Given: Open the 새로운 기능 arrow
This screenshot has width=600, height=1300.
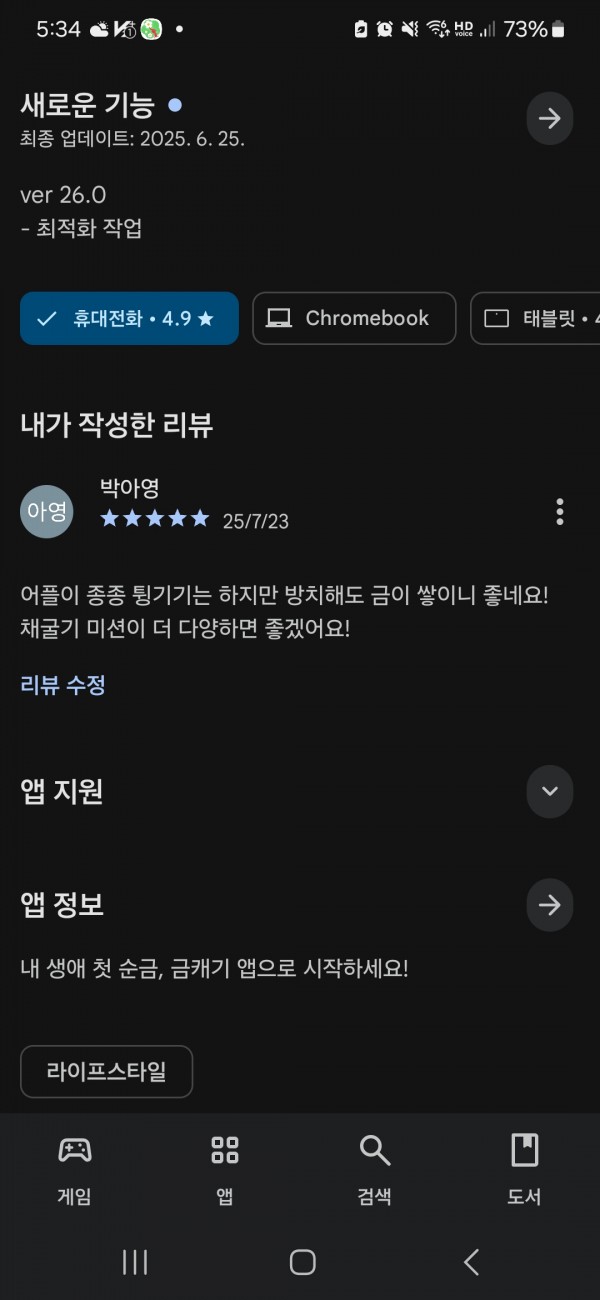Looking at the screenshot, I should [549, 119].
